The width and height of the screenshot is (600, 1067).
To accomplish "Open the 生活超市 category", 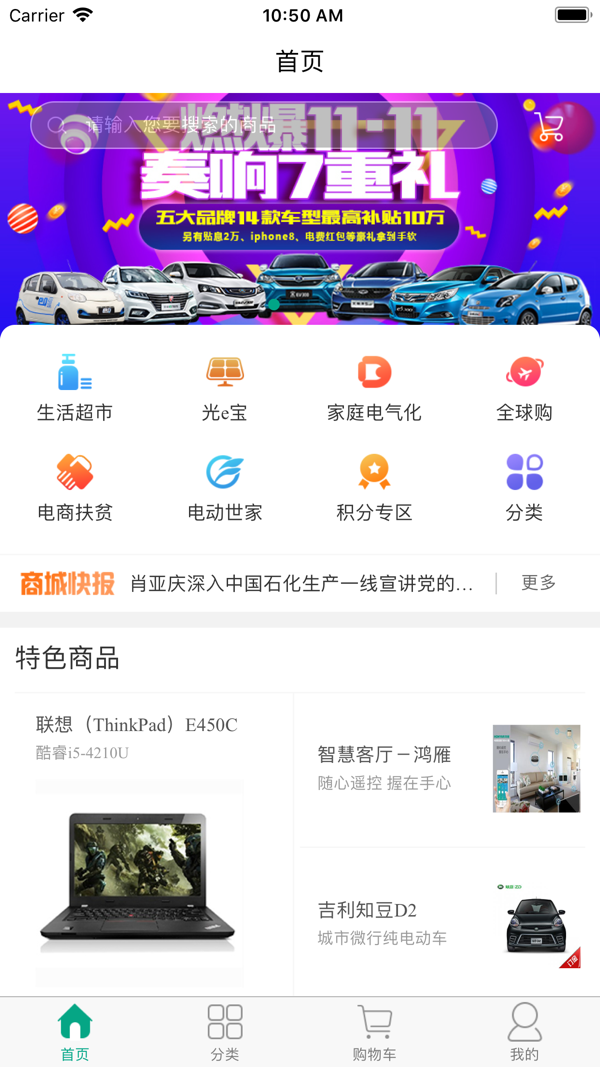I will (x=75, y=388).
